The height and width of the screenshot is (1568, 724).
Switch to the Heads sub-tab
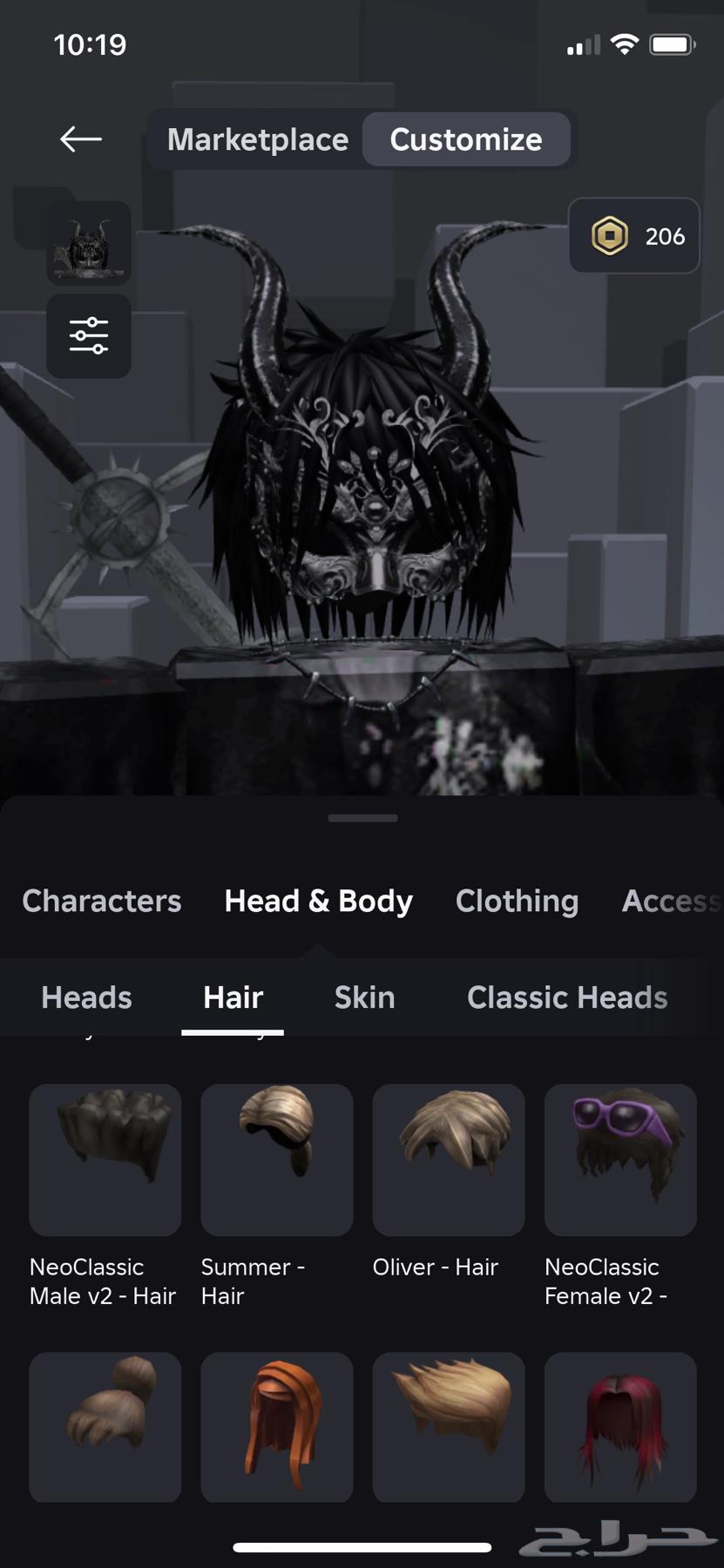tap(86, 997)
